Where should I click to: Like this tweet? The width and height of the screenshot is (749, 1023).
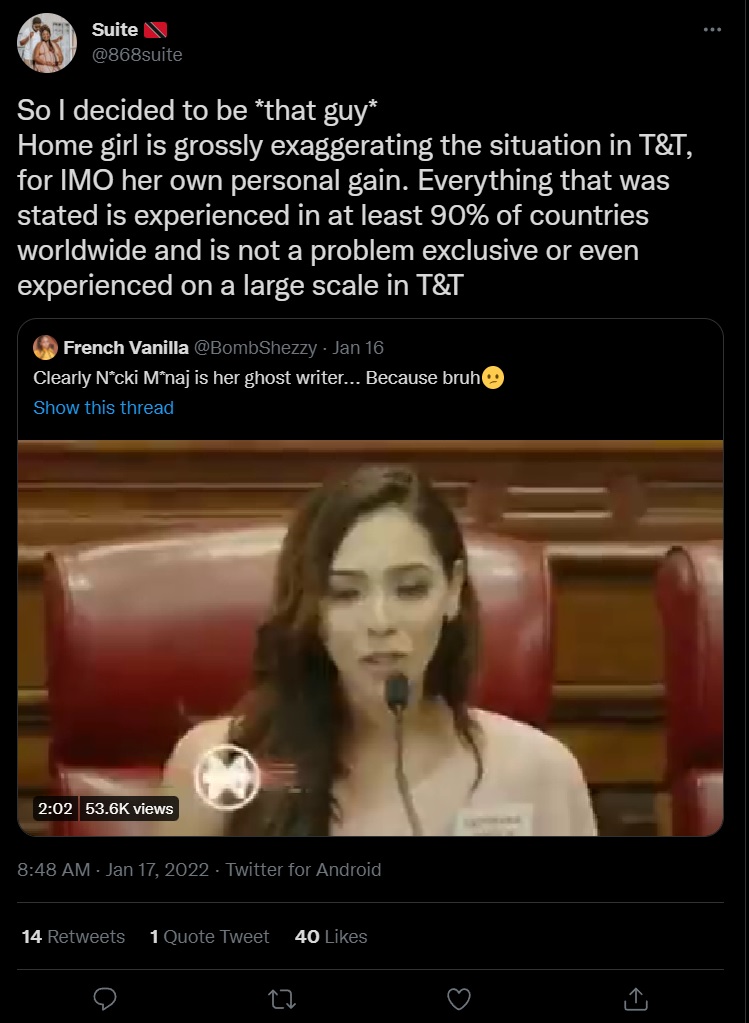pos(459,998)
